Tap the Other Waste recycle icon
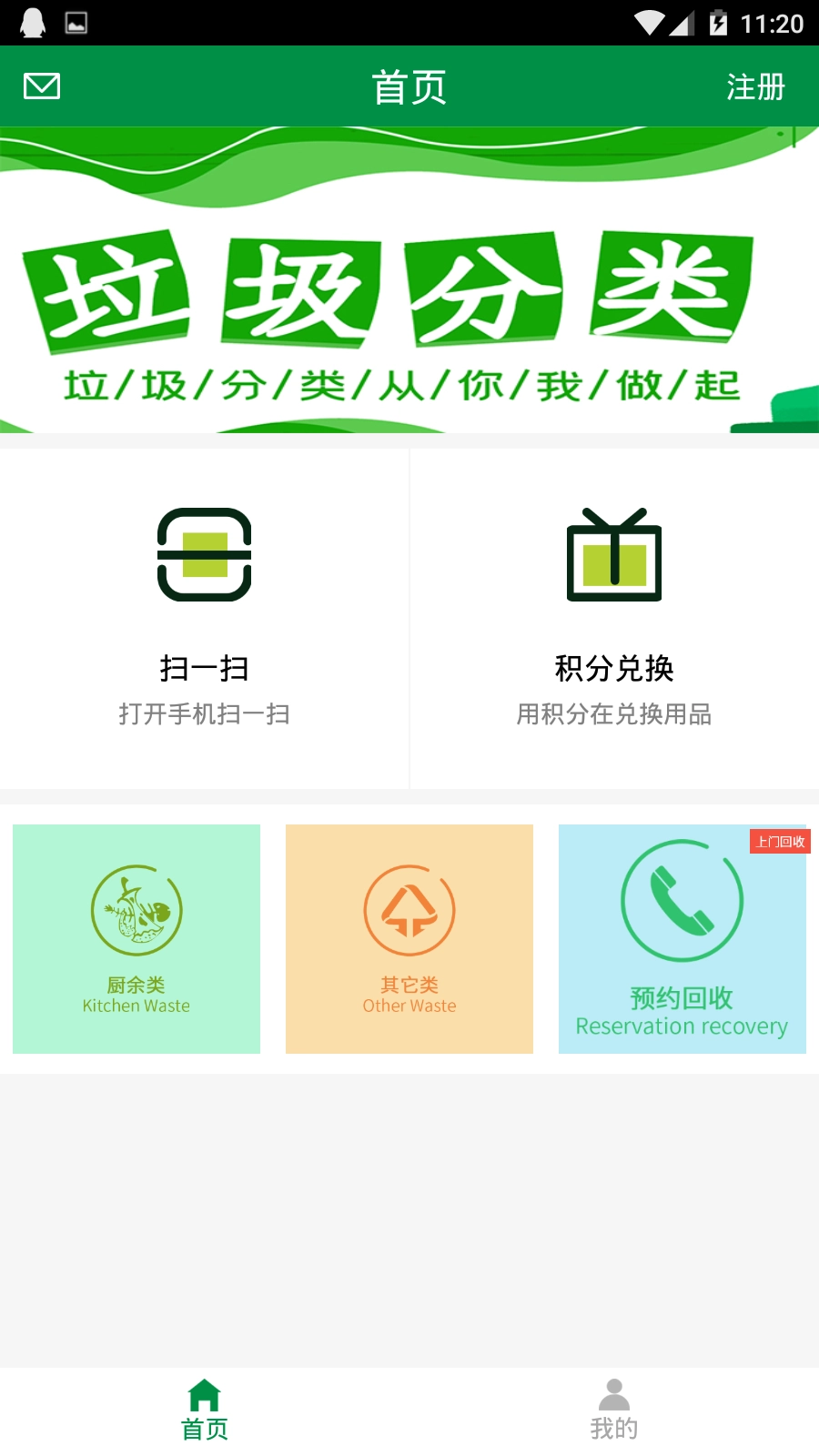The width and height of the screenshot is (819, 1456). click(409, 910)
